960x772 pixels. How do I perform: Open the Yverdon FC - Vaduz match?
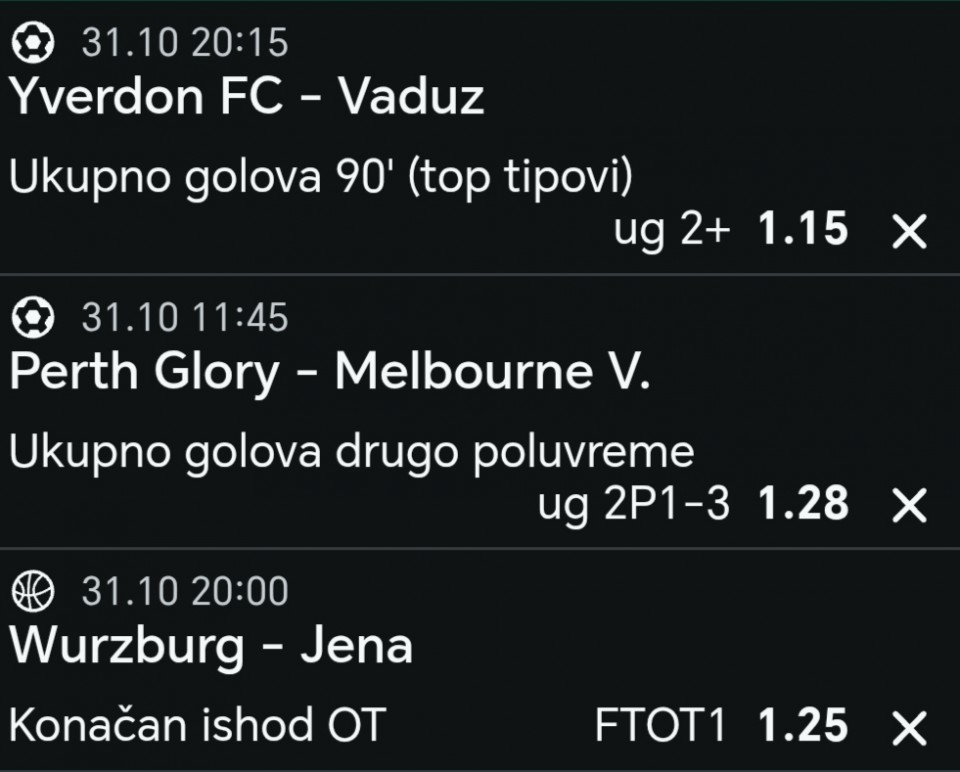coord(247,97)
